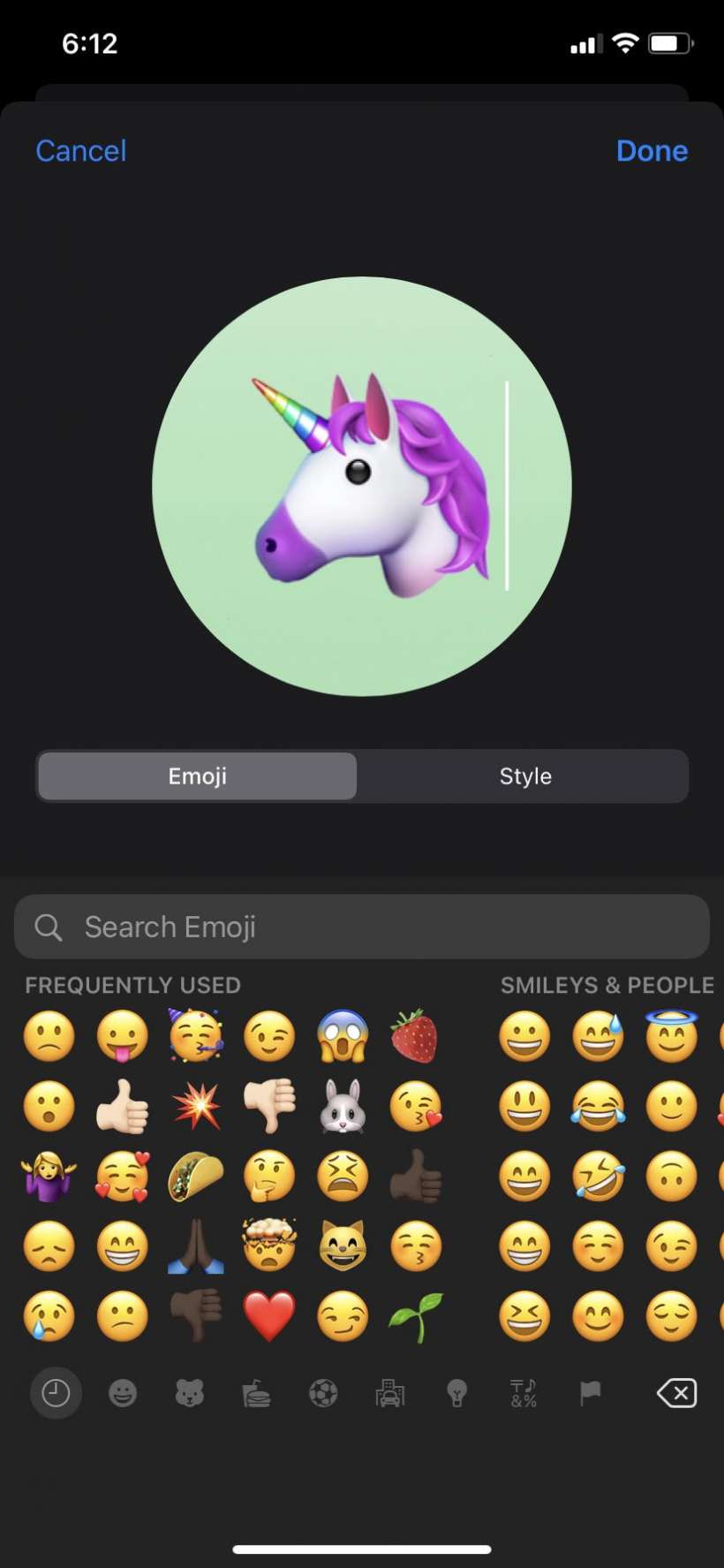This screenshot has height=1568, width=724.
Task: Show the flags emoji category
Action: (590, 1394)
